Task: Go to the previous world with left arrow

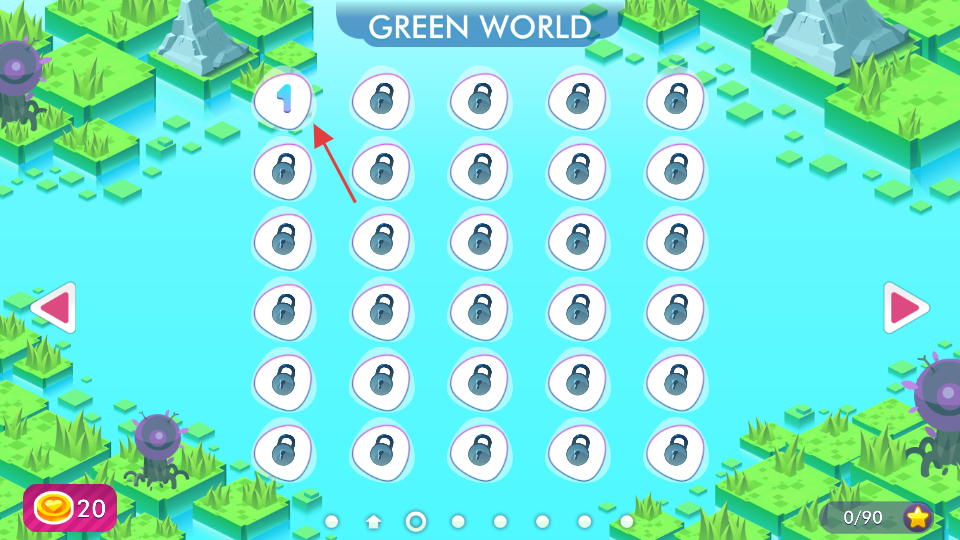Action: tap(55, 308)
